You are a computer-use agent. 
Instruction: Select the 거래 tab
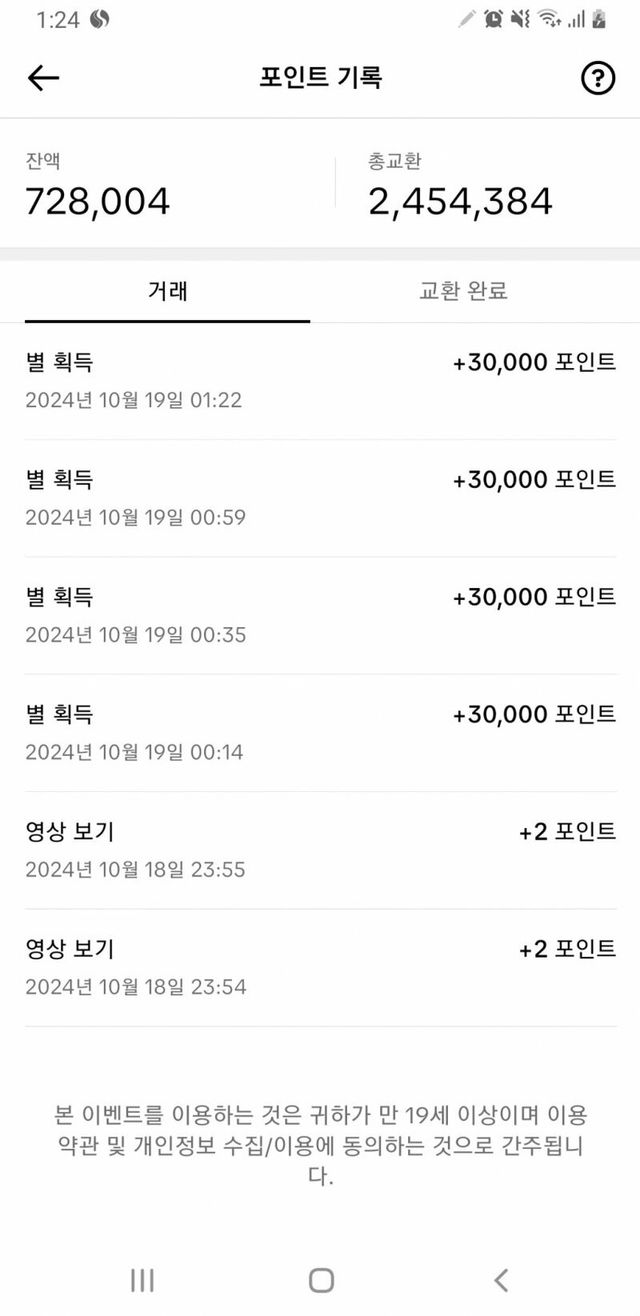[x=168, y=291]
